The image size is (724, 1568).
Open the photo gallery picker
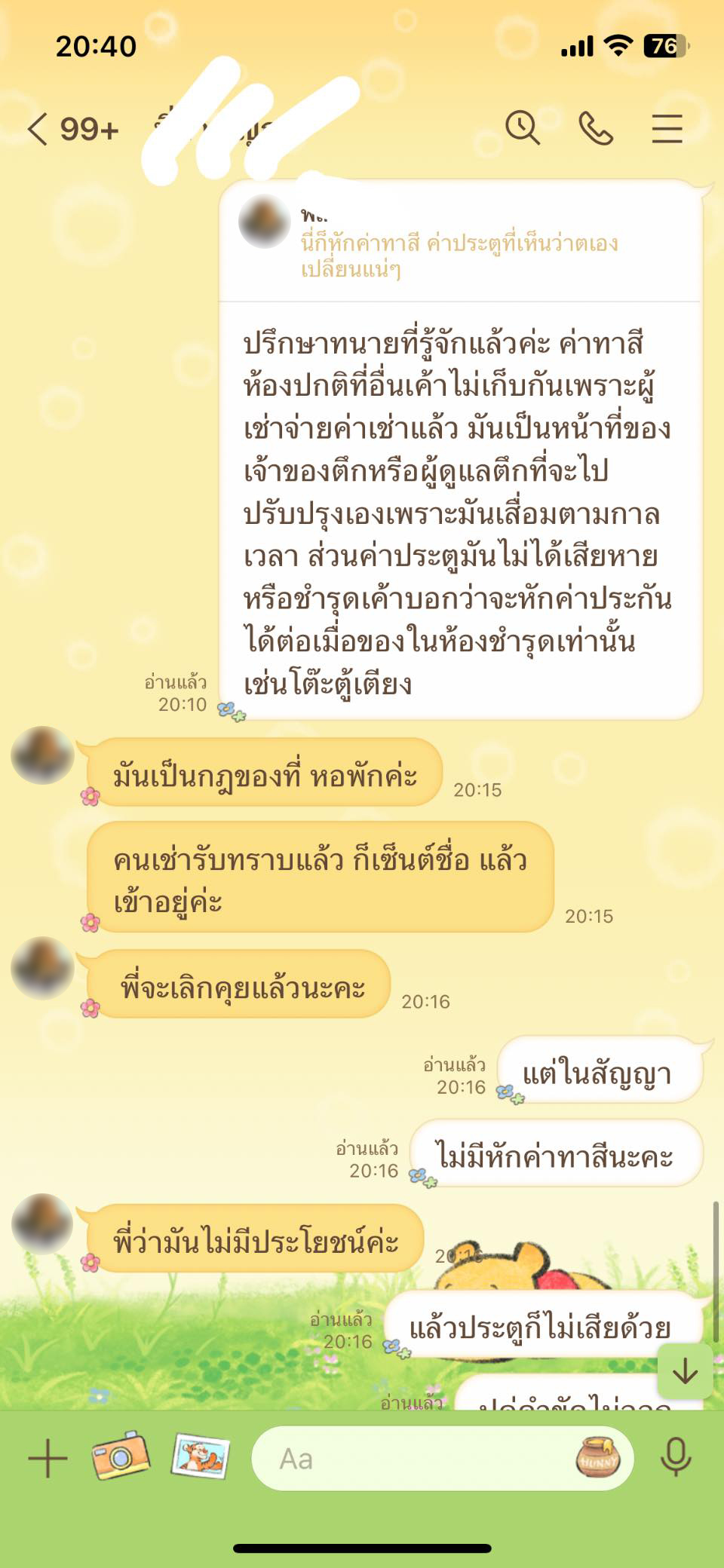pyautogui.click(x=201, y=1456)
